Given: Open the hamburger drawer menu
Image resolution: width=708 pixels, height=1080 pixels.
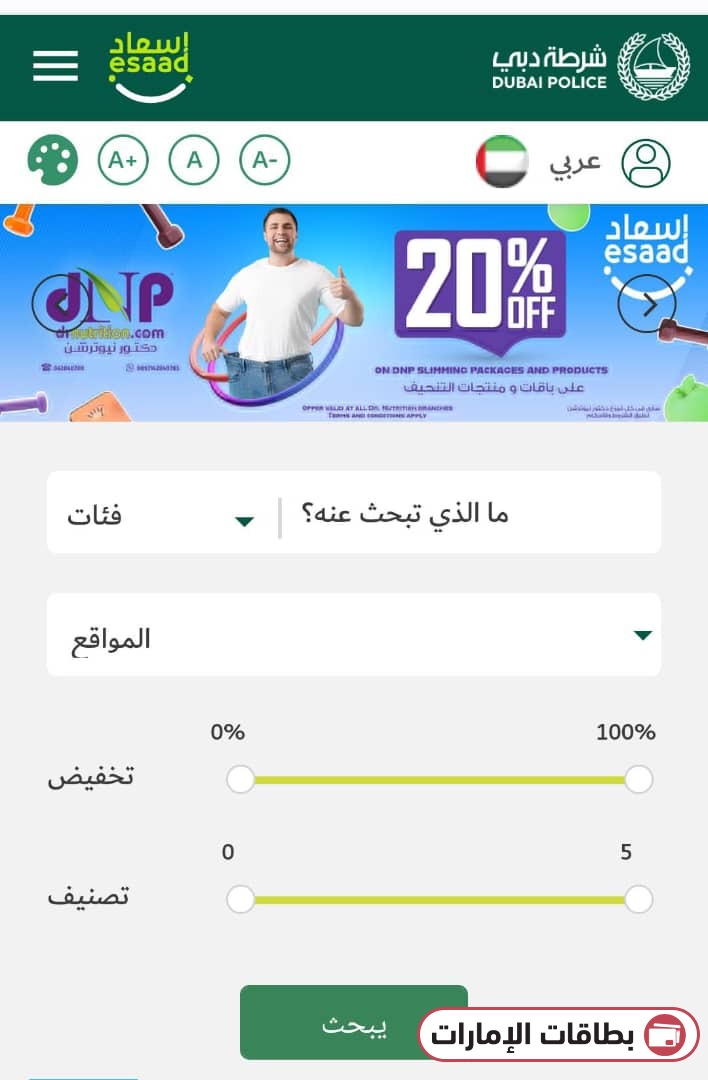Looking at the screenshot, I should click(x=55, y=65).
